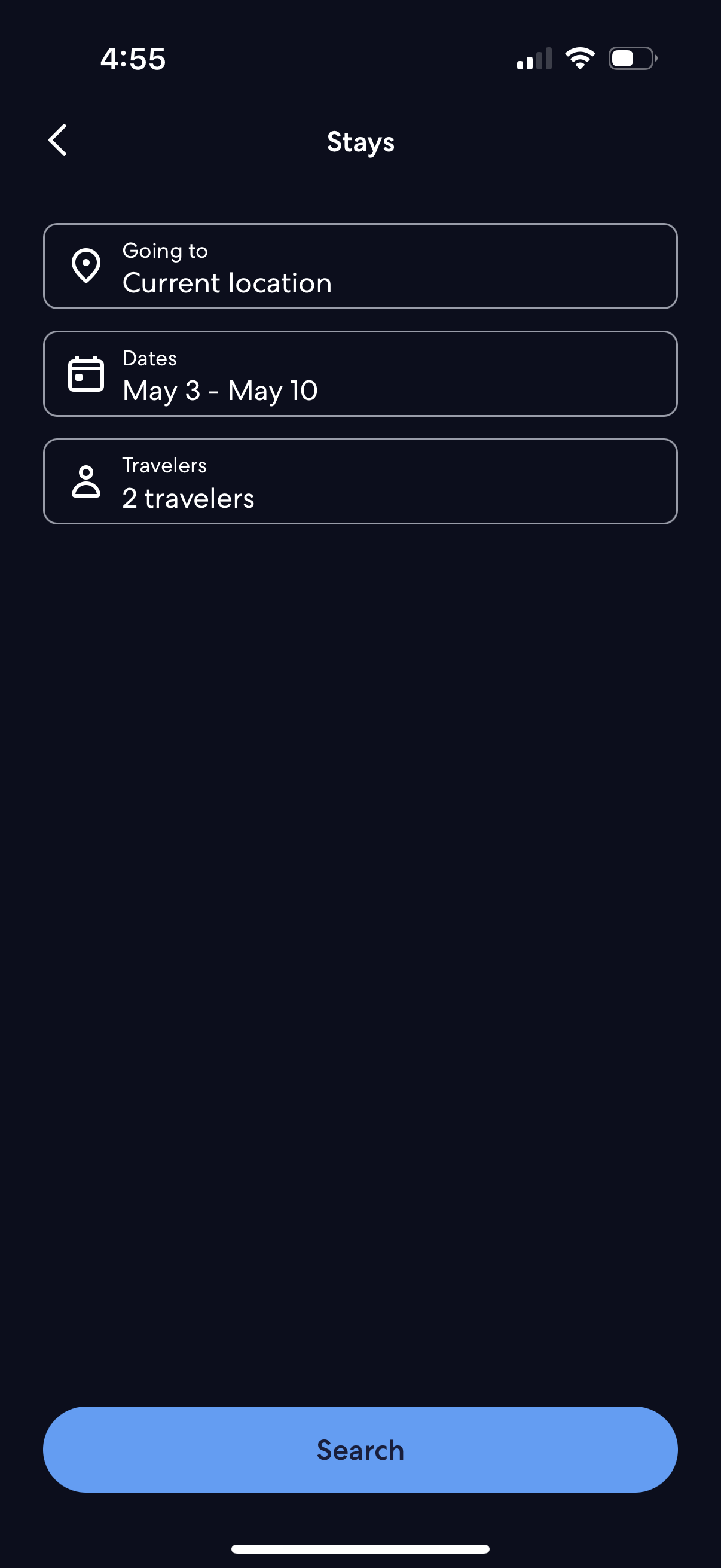Tap the Stays title at the top
721x1568 pixels.
click(x=360, y=141)
